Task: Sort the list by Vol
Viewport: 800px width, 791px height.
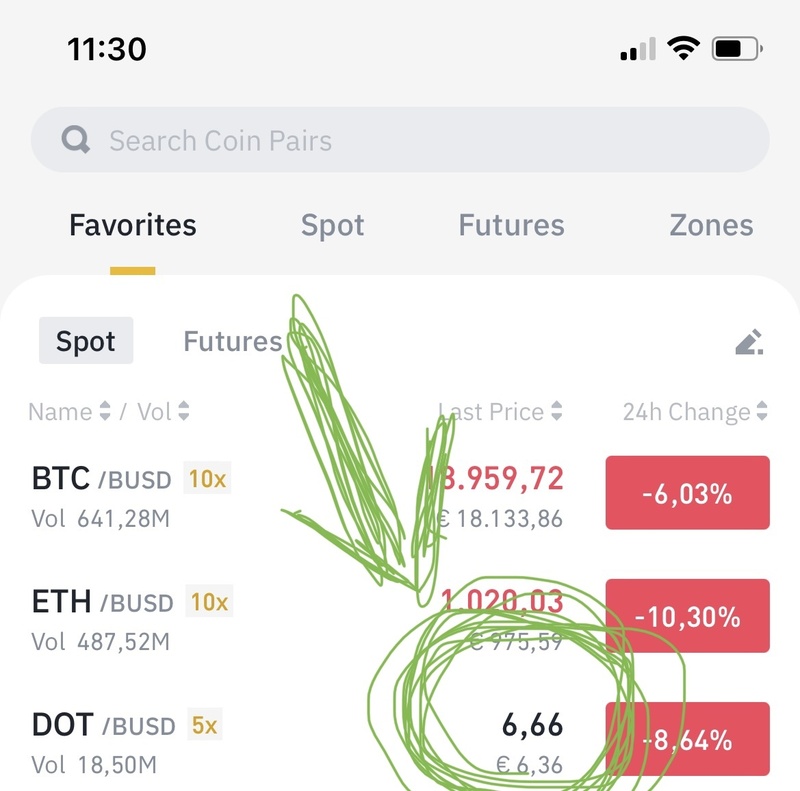Action: pyautogui.click(x=163, y=411)
